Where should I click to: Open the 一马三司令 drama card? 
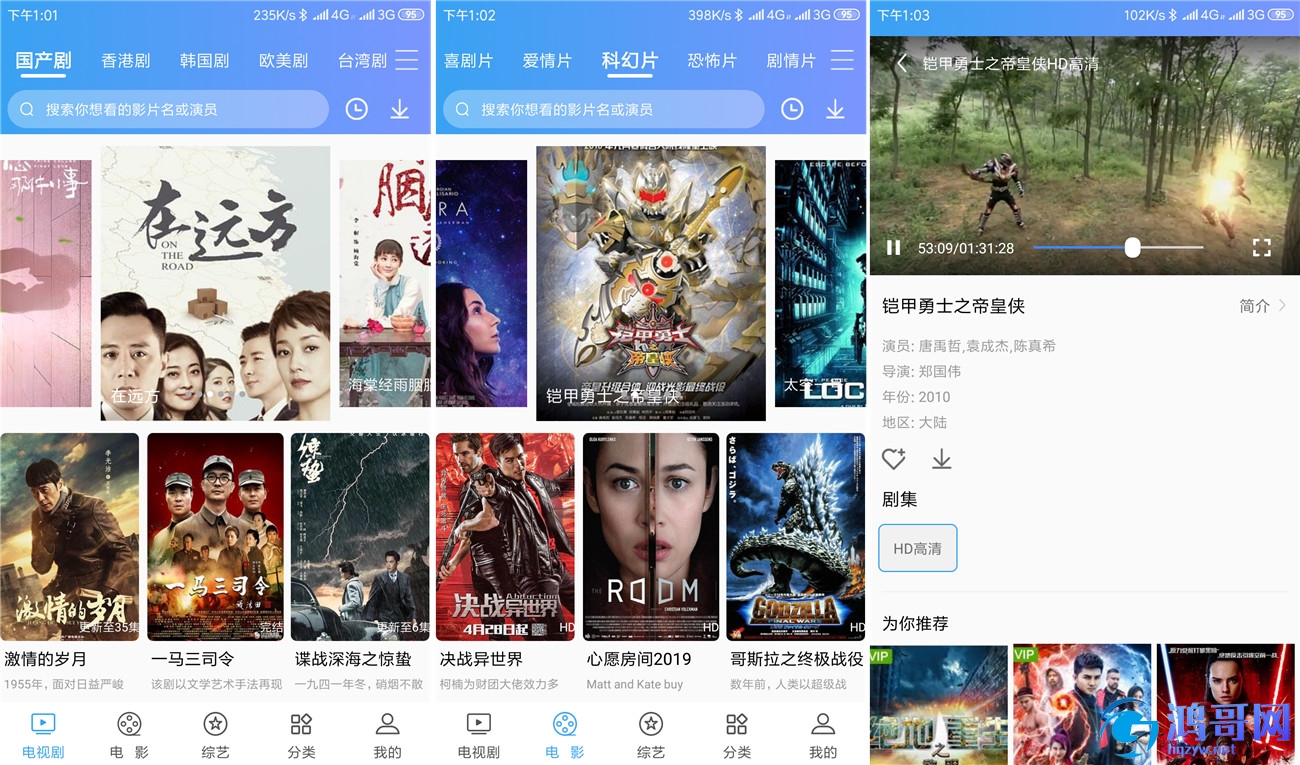coord(215,537)
